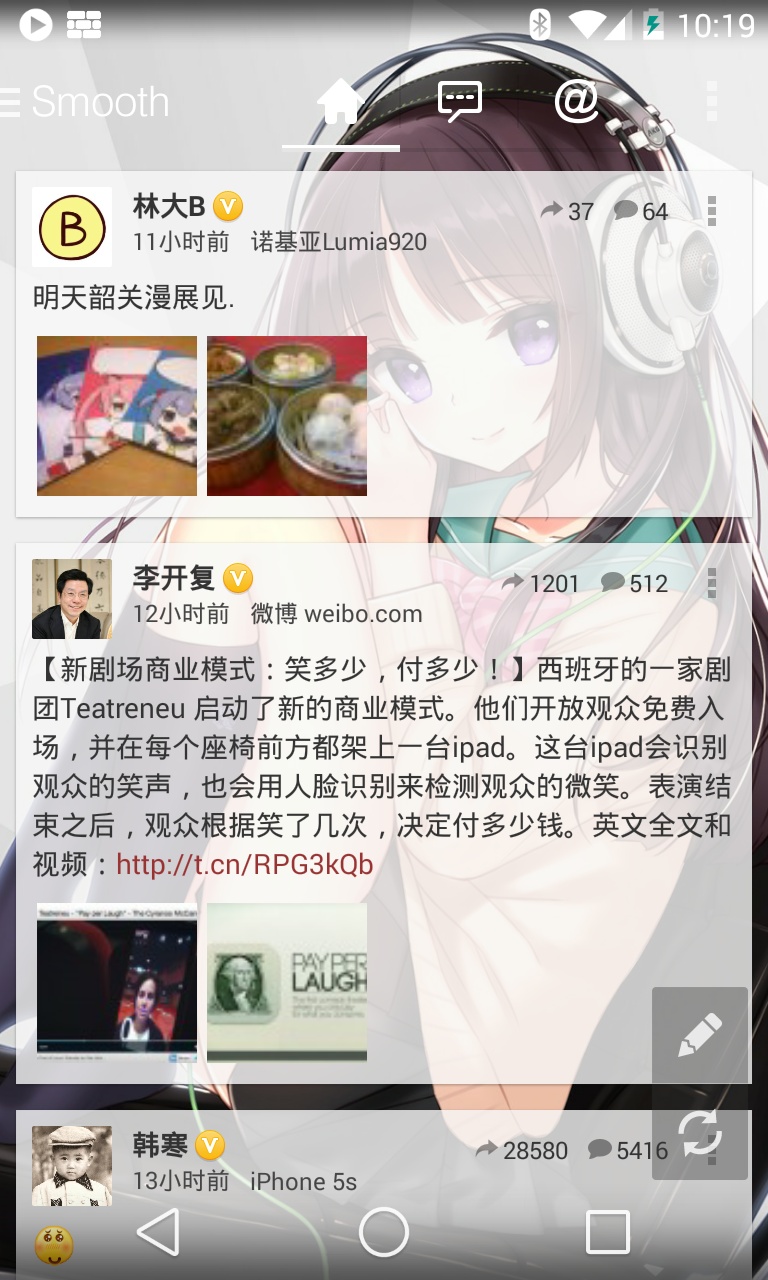
Task: View the video screenshot in 李开复's post
Action: click(x=117, y=982)
